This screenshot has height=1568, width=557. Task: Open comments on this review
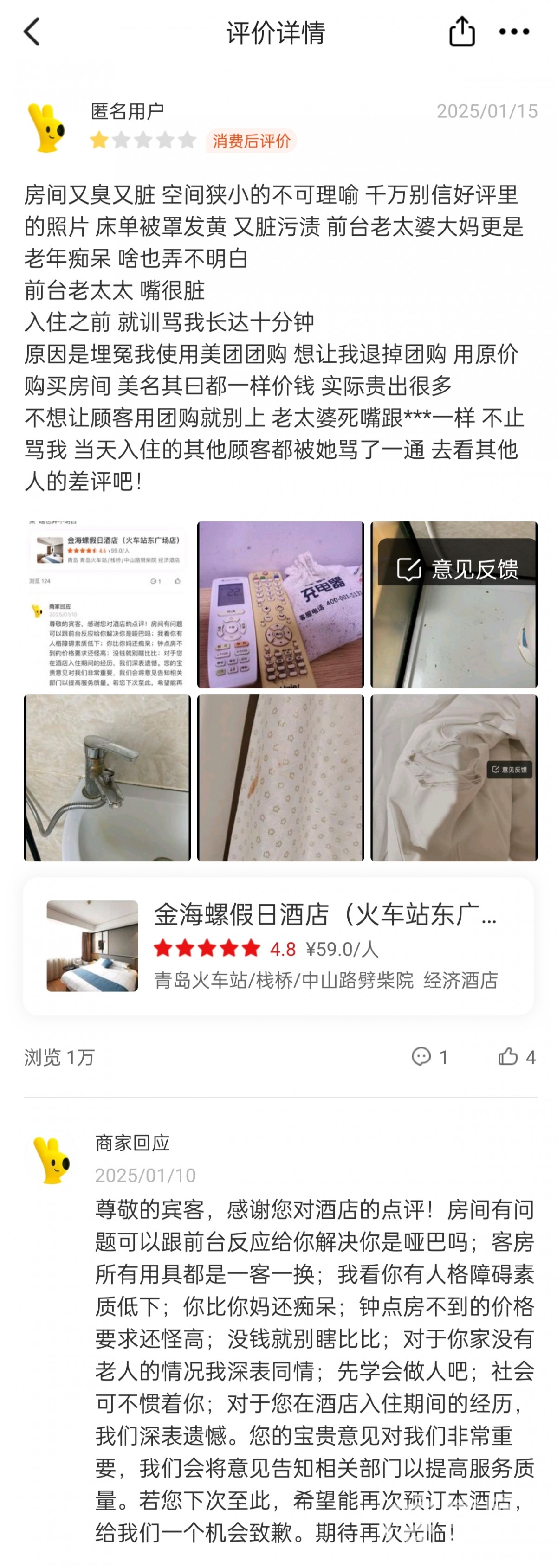[x=430, y=1057]
